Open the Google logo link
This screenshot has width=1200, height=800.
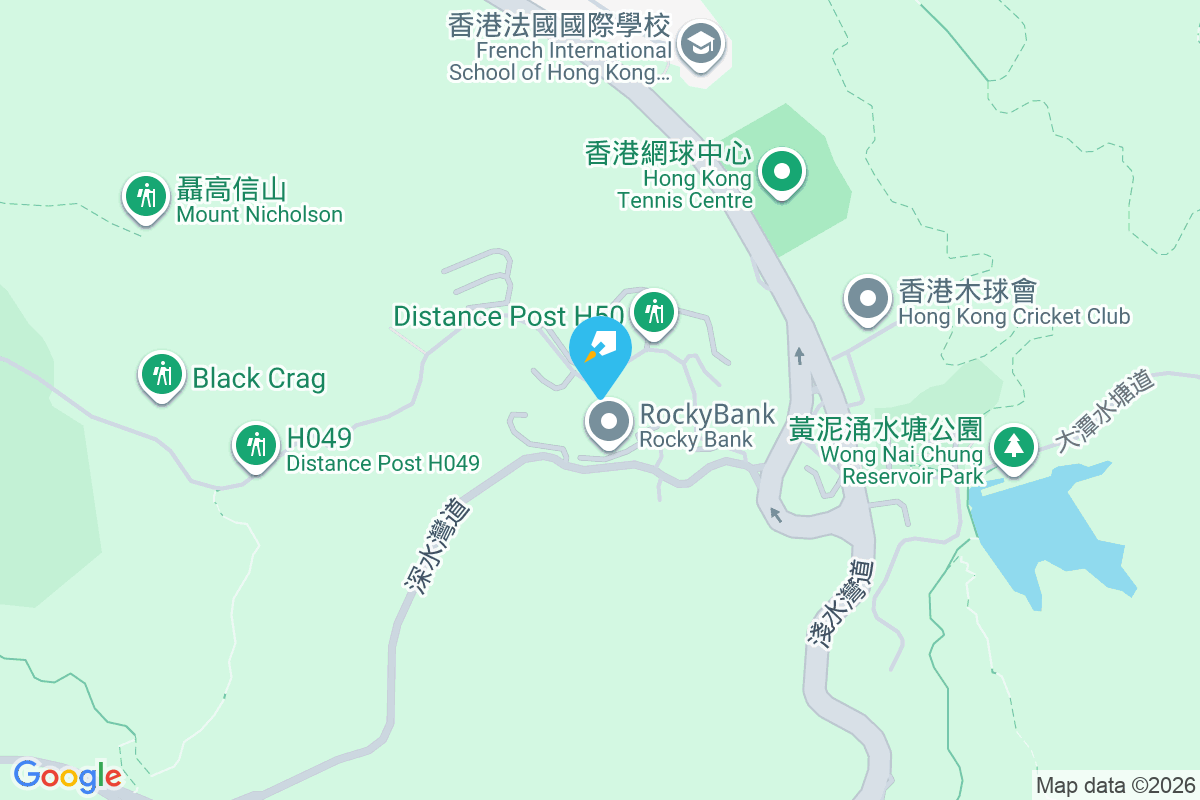click(67, 775)
